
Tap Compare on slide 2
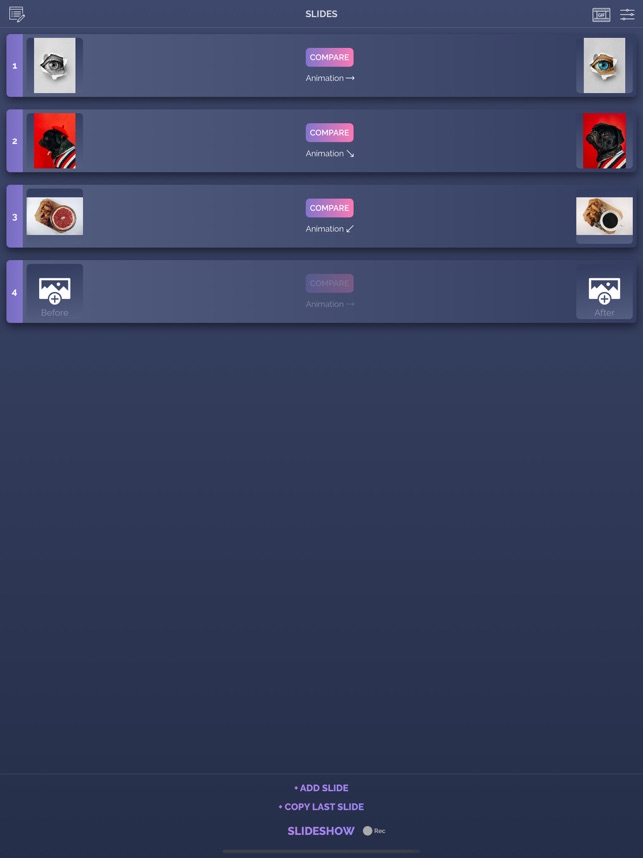pyautogui.click(x=329, y=133)
